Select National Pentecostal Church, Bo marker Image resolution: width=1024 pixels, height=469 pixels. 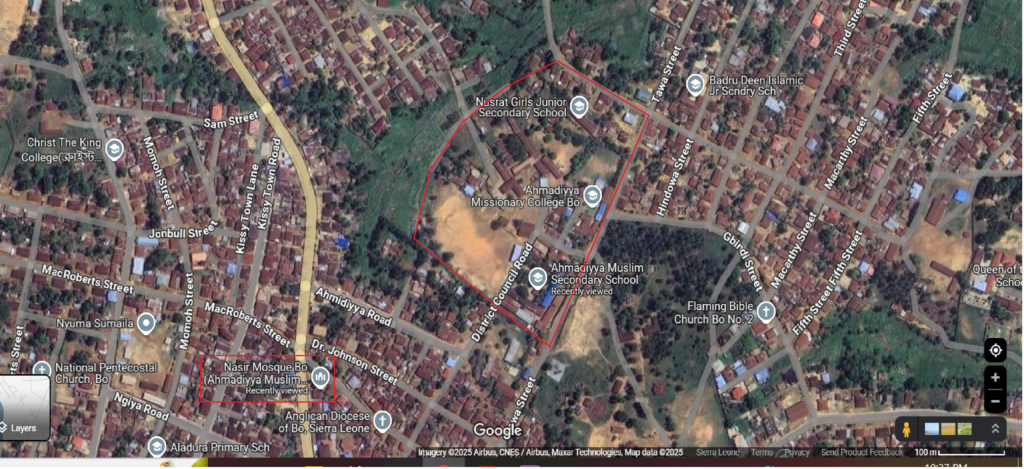click(x=39, y=369)
